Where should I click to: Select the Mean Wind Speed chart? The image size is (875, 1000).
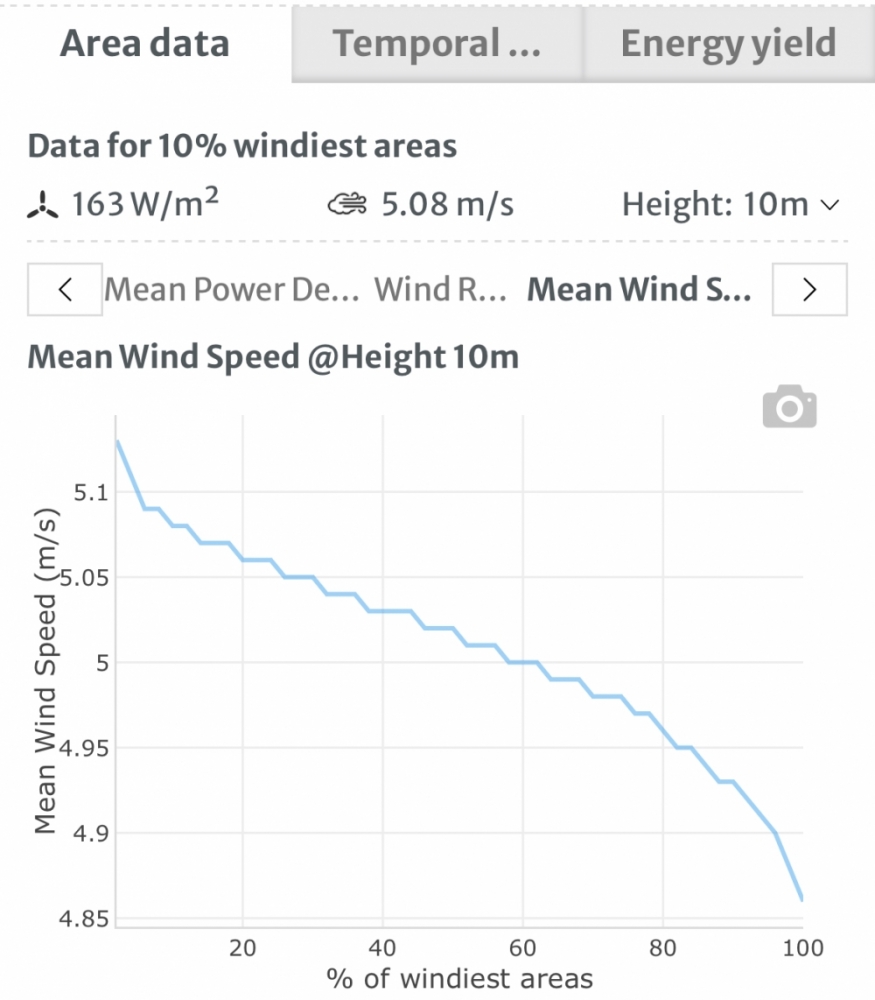click(x=639, y=290)
